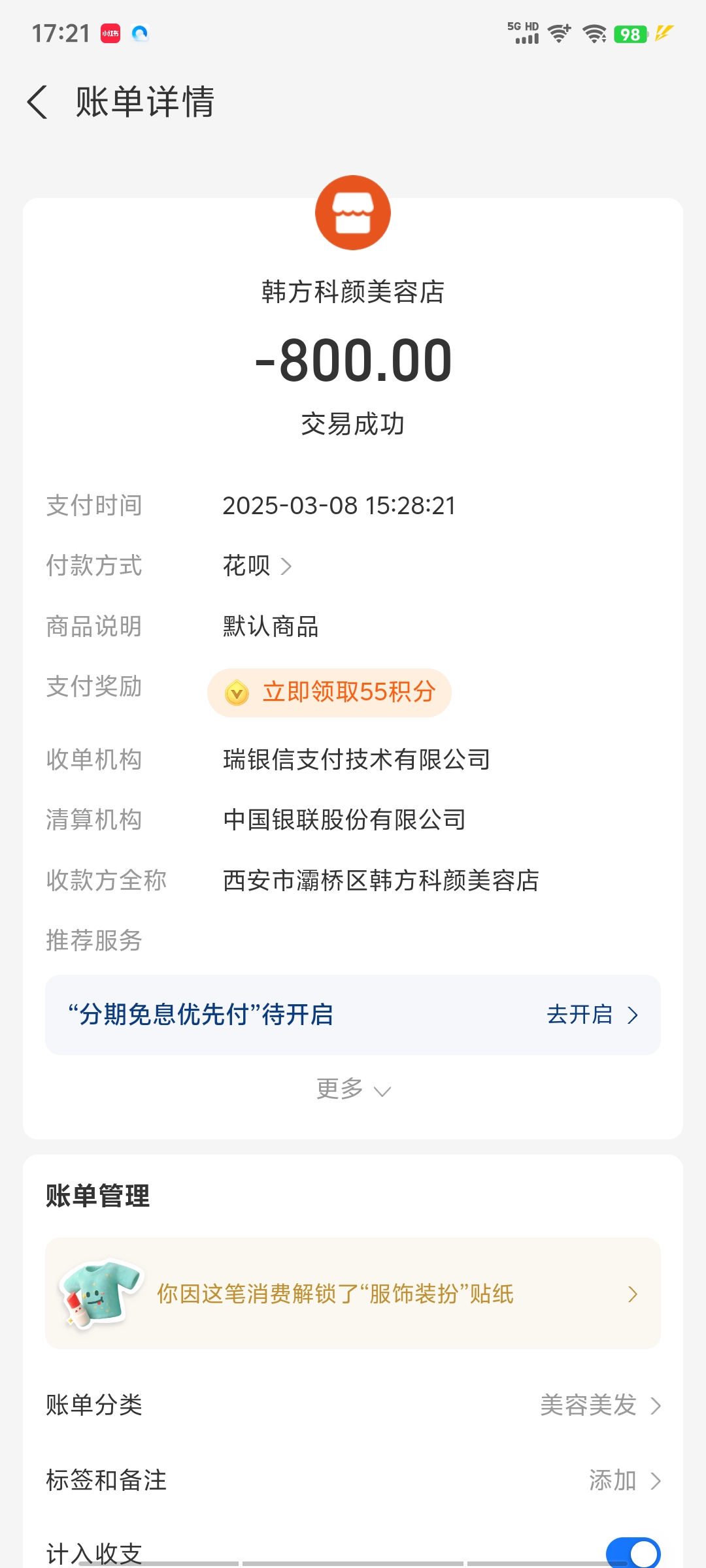Add a tag in 标签和备注
Viewport: 706px width, 1568px height.
(x=624, y=1480)
